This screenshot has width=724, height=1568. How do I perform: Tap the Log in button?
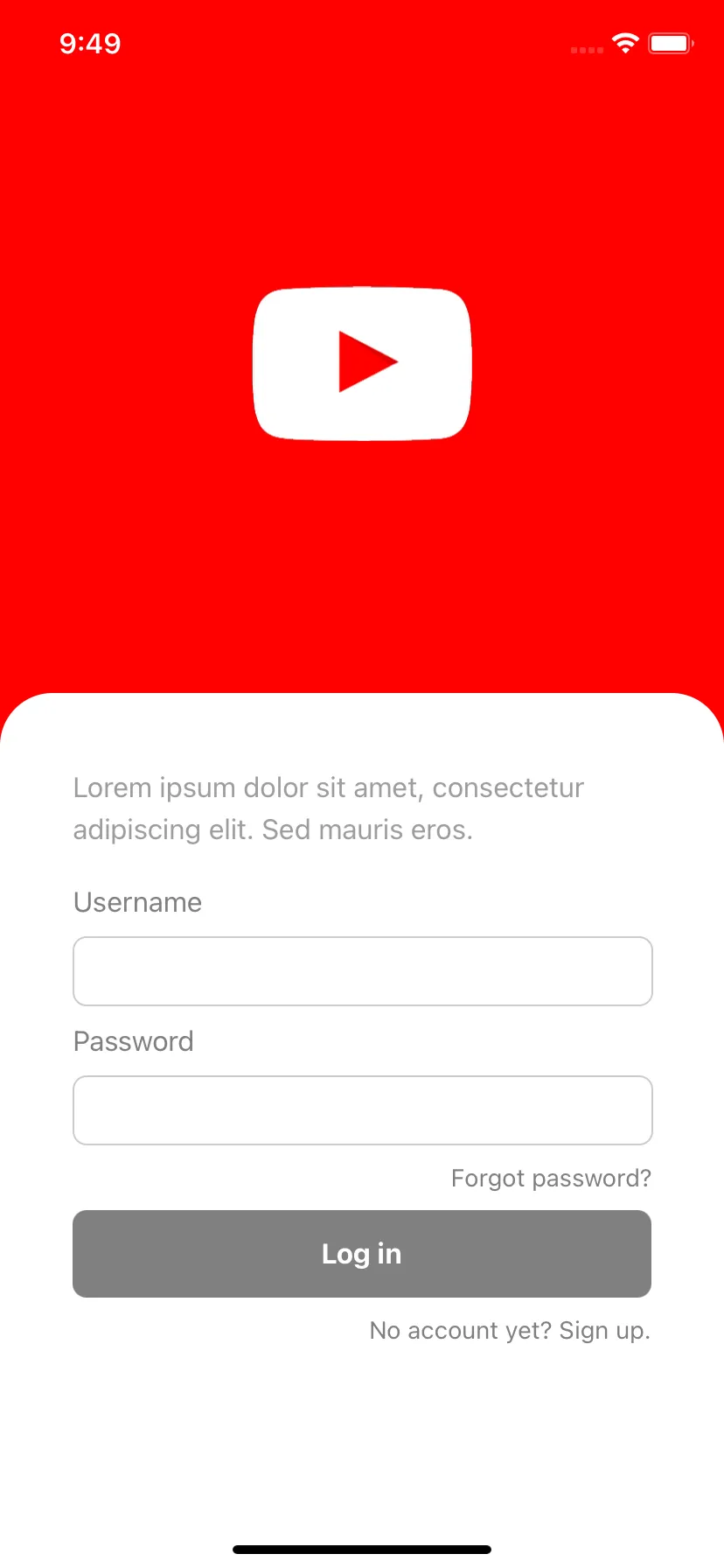pos(362,1254)
